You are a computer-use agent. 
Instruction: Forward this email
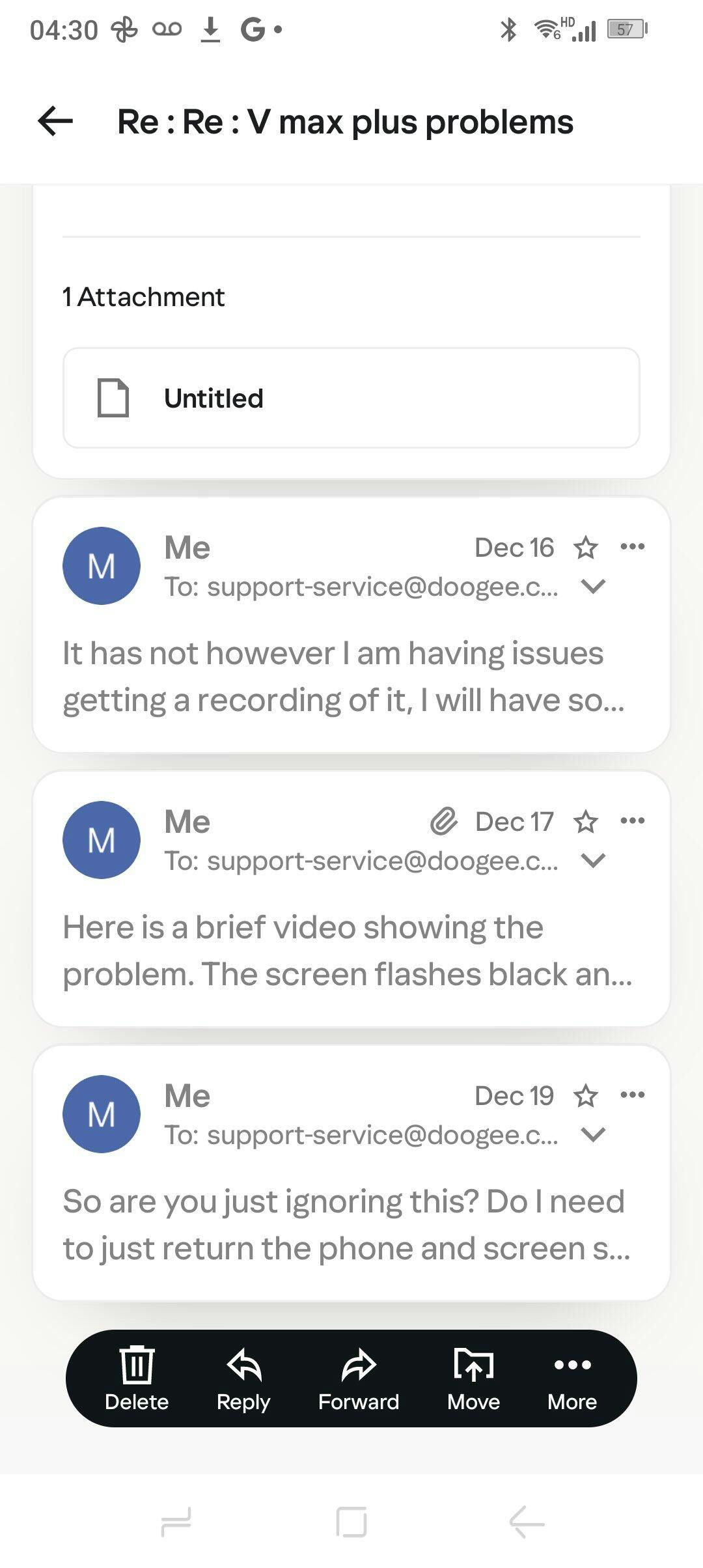pos(359,1378)
